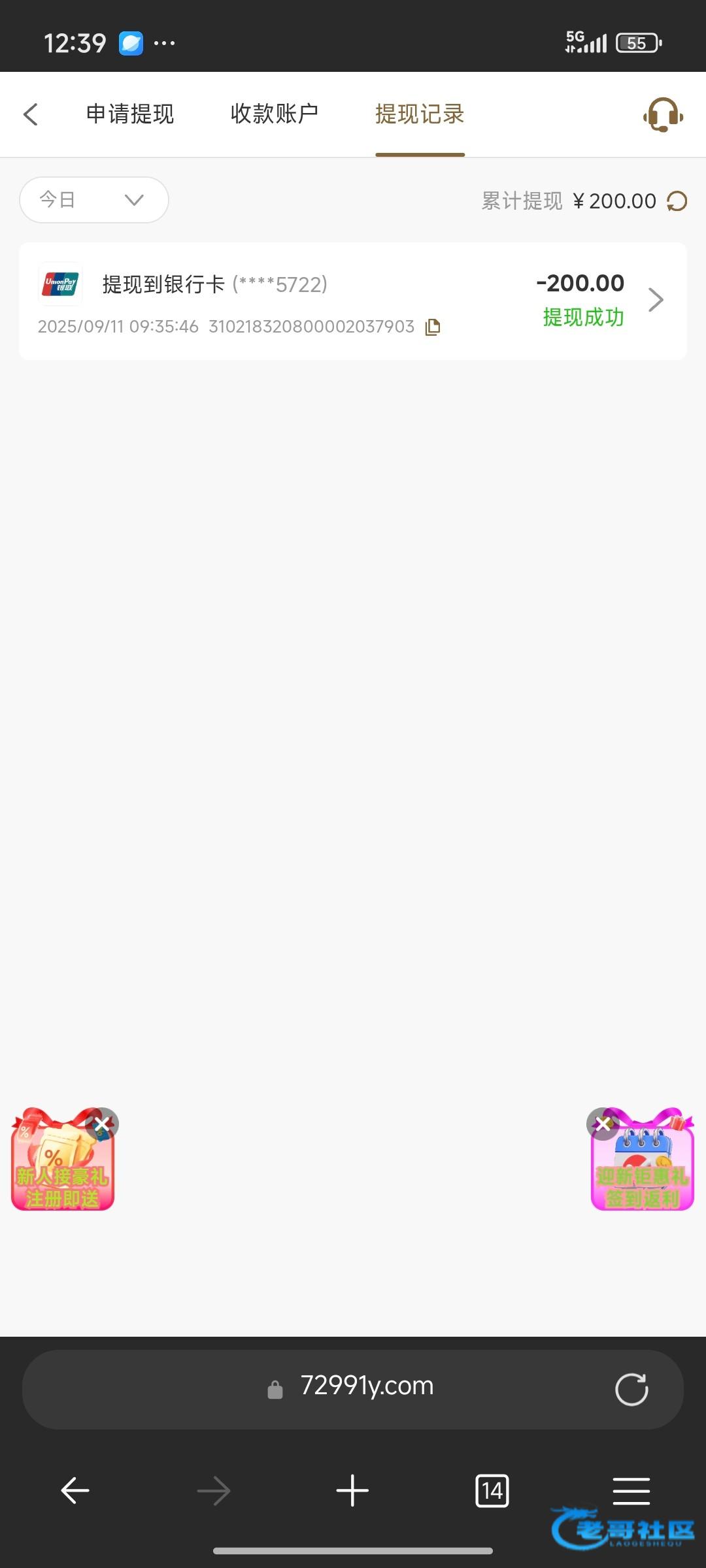
Task: Contact customer service via headset icon
Action: pos(663,115)
